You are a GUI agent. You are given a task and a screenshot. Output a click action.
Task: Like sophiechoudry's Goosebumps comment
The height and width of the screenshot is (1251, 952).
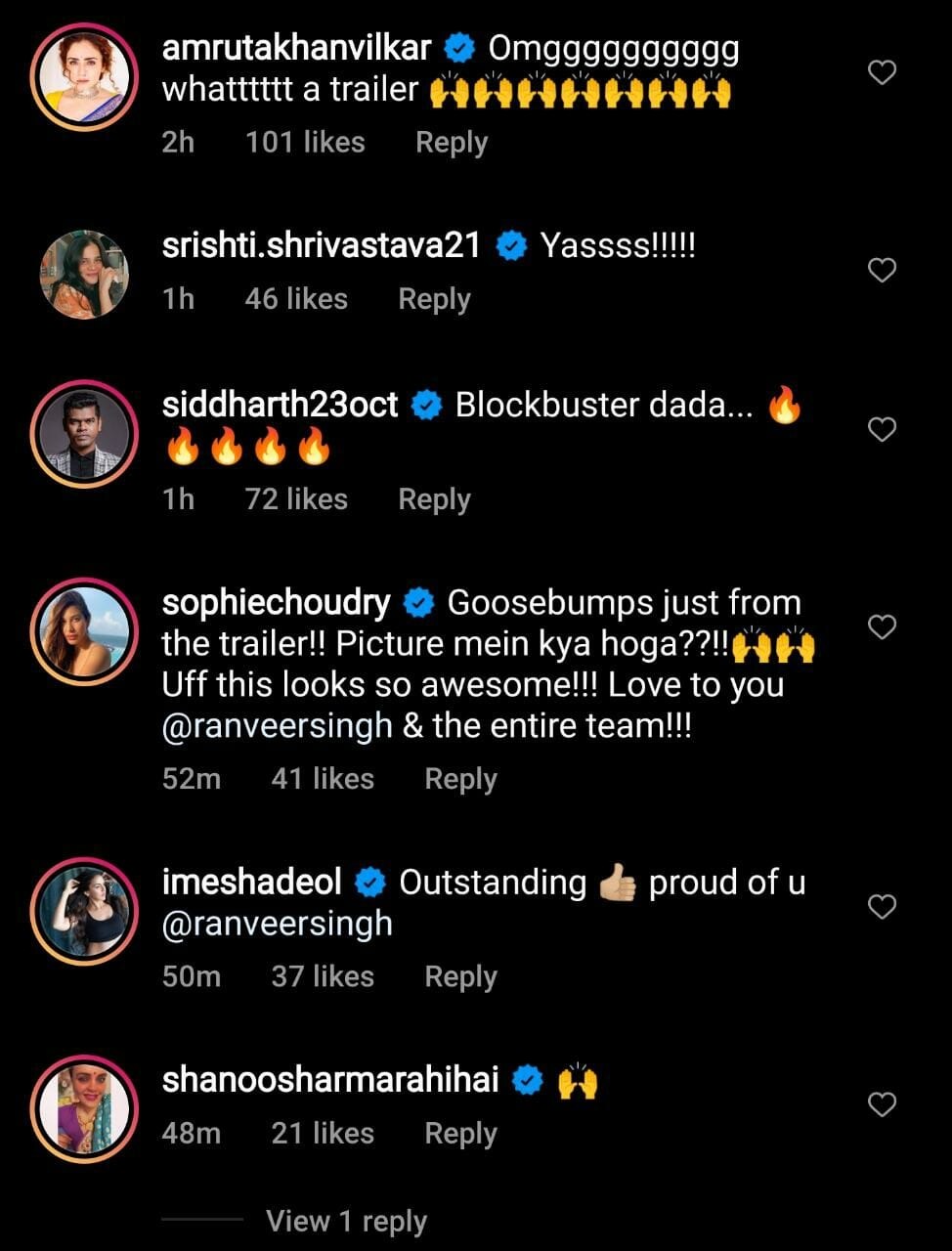882,626
